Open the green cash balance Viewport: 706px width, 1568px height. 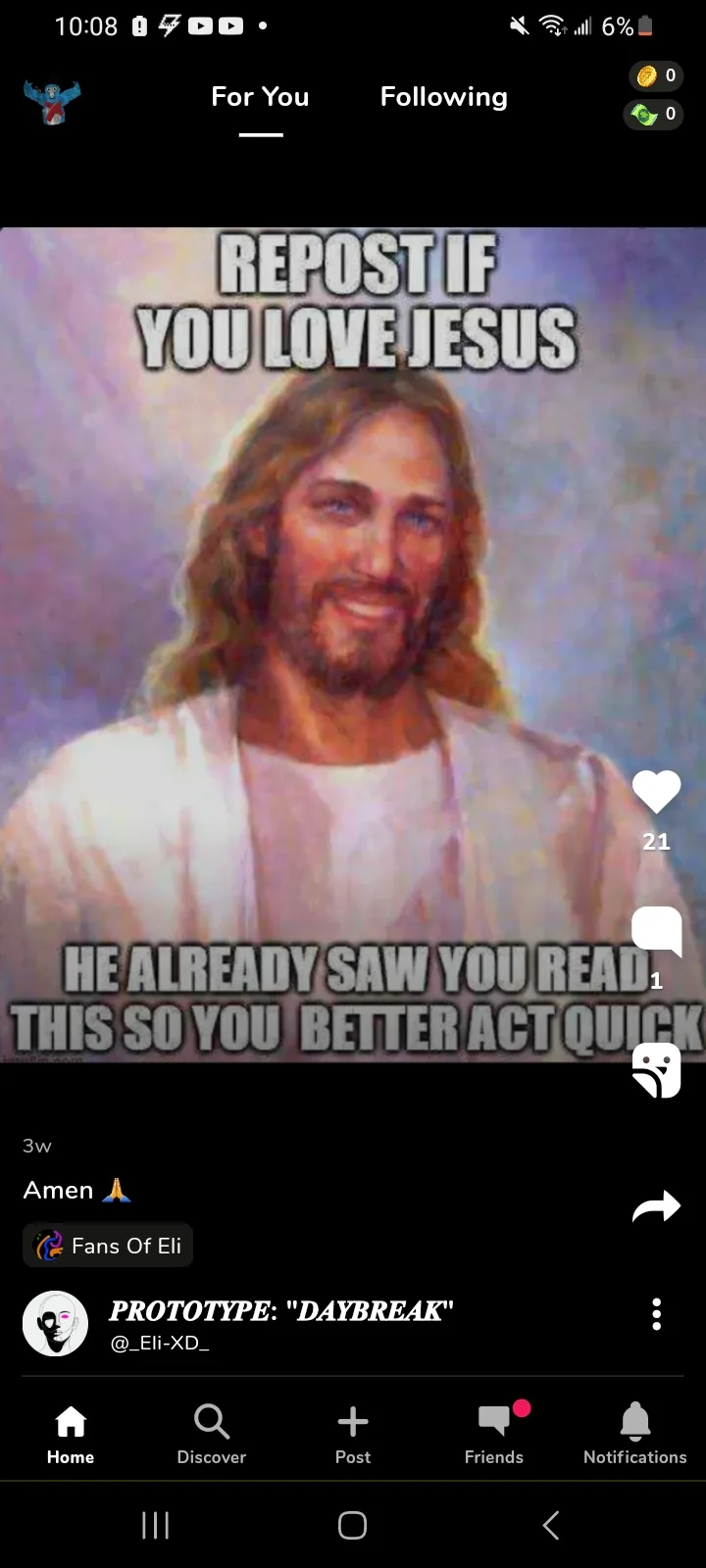pyautogui.click(x=655, y=115)
